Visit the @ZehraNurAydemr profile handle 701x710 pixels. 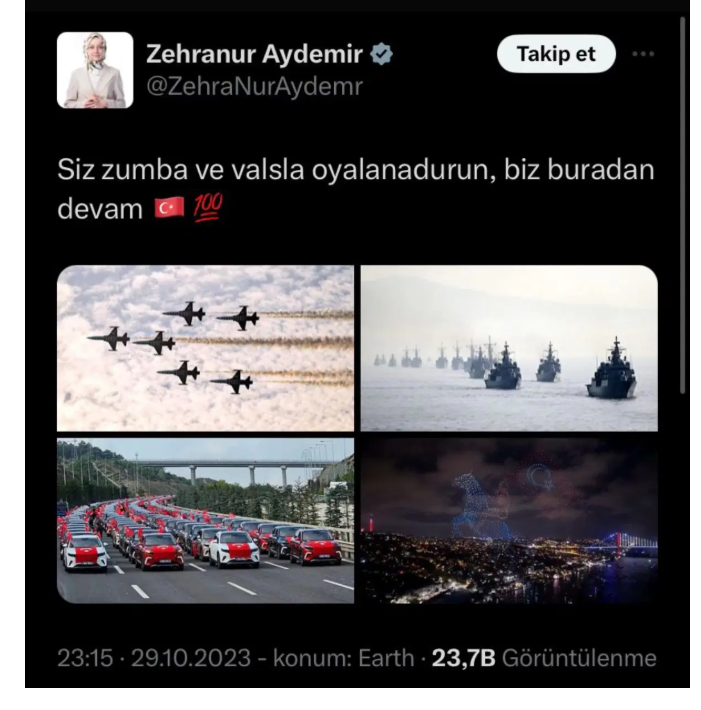pos(254,87)
